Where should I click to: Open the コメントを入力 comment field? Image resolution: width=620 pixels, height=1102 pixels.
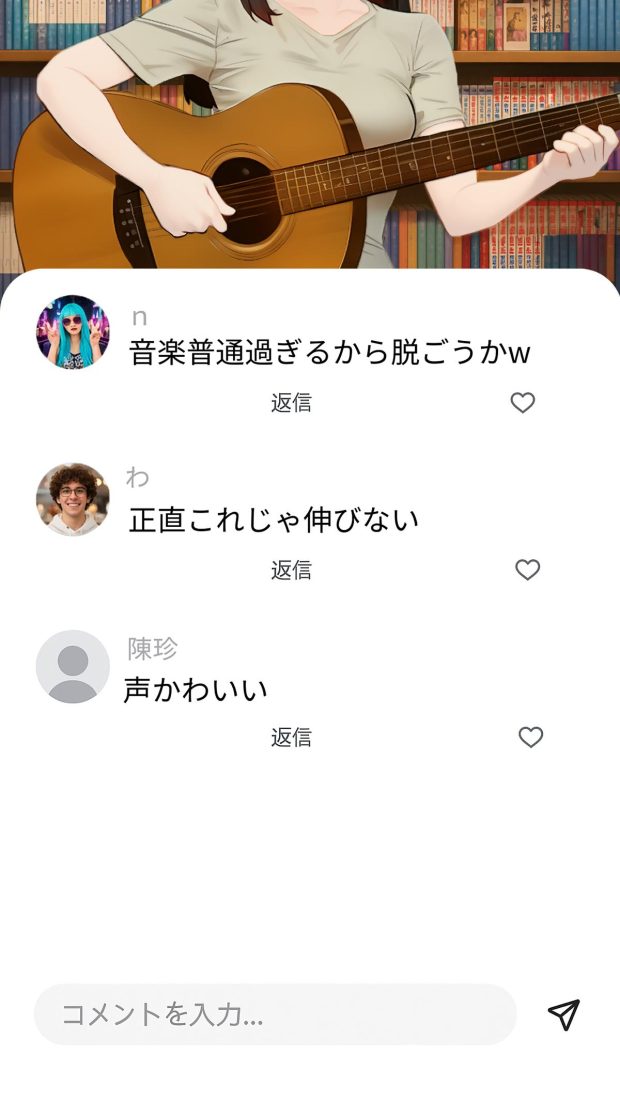[x=275, y=1014]
